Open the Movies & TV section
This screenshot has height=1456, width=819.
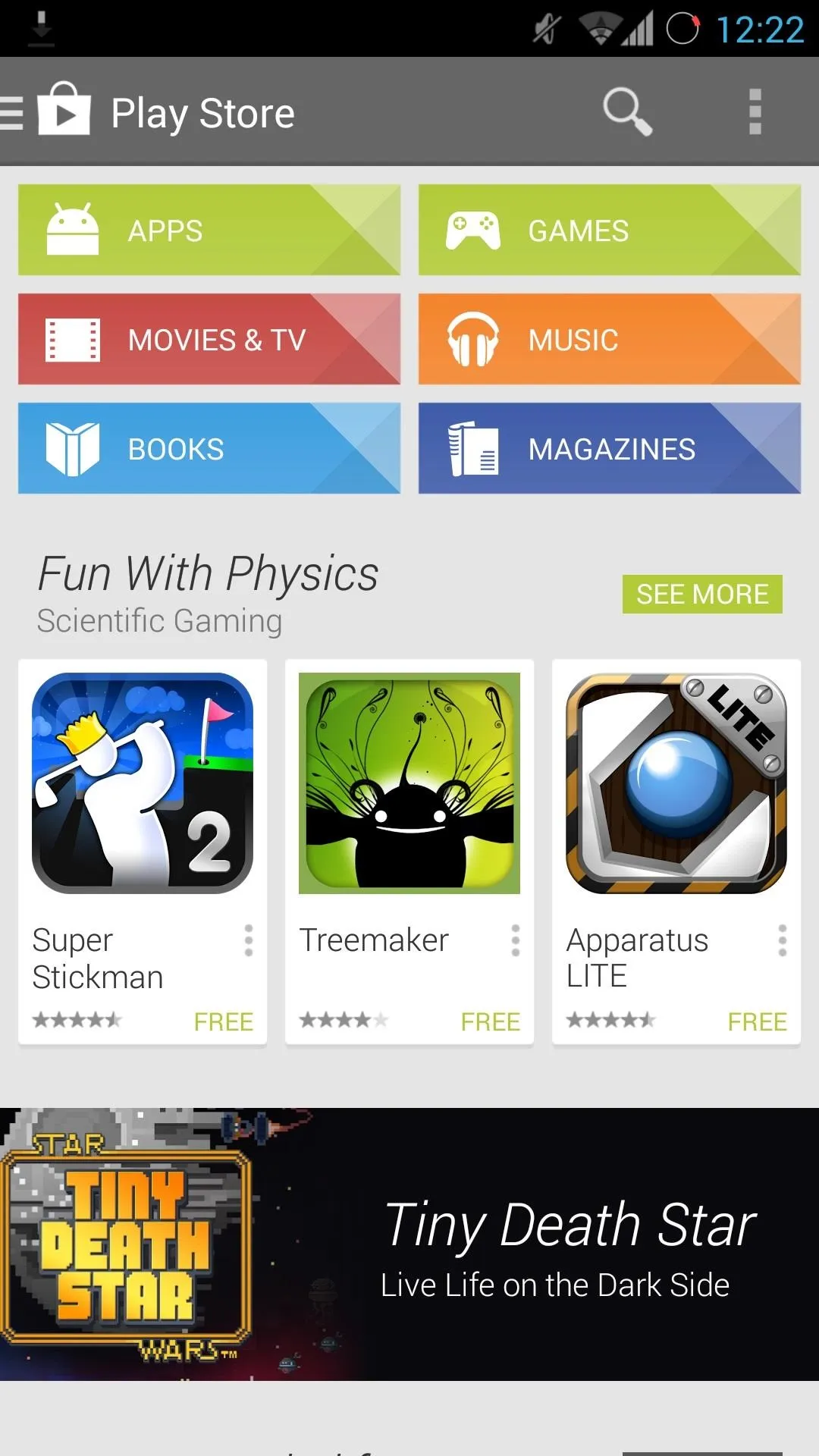(x=209, y=339)
